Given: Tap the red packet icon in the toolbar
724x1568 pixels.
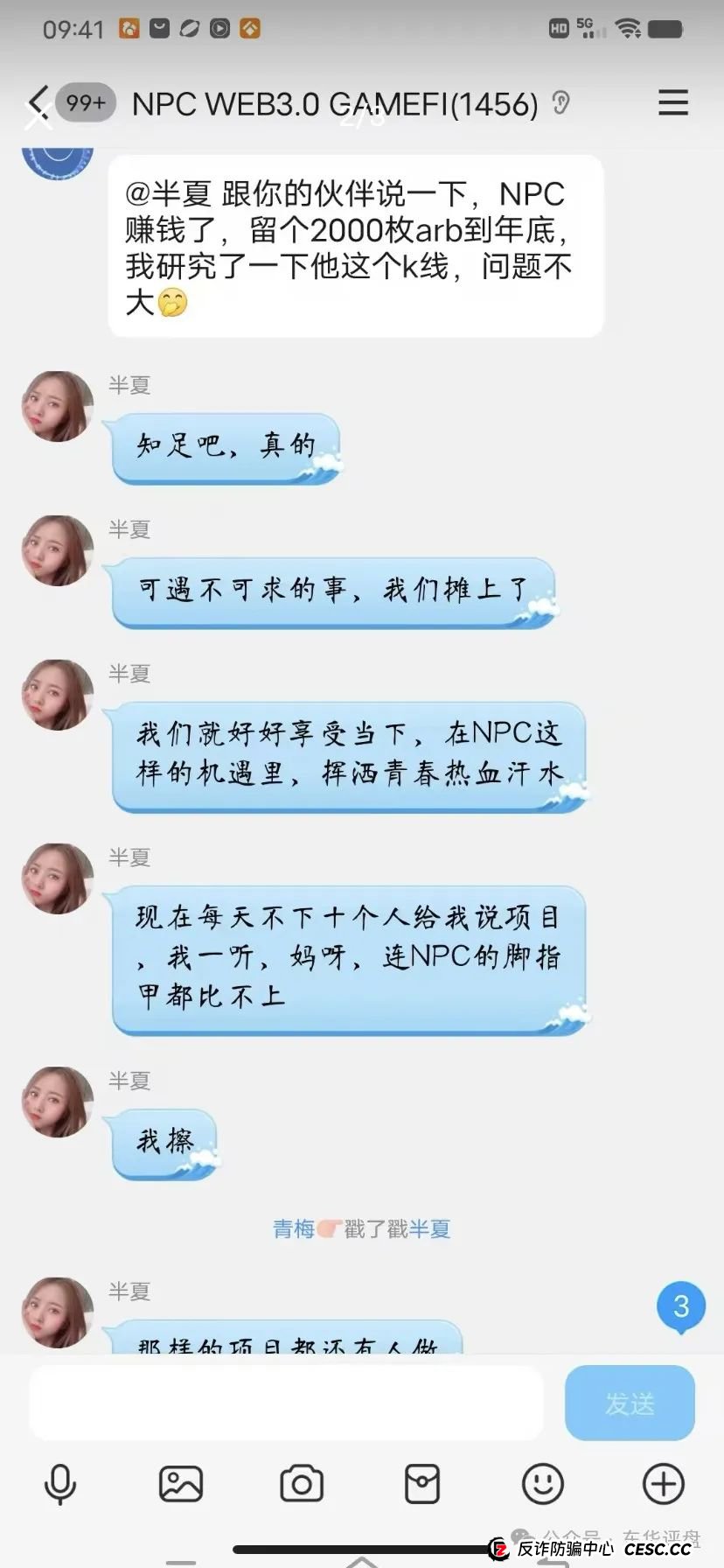Looking at the screenshot, I should click(x=422, y=1483).
